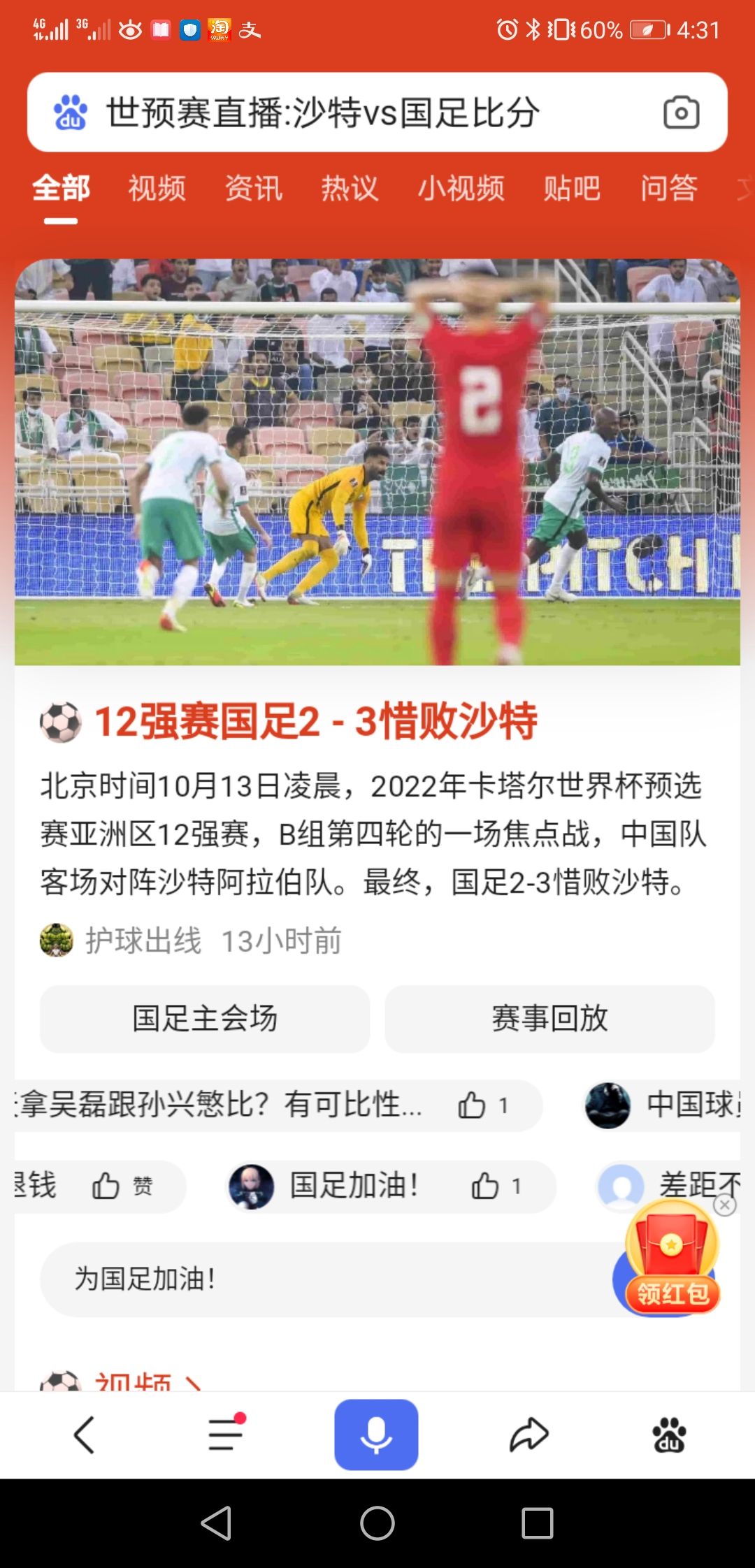
Task: Switch to the 小视频 tab
Action: (461, 189)
